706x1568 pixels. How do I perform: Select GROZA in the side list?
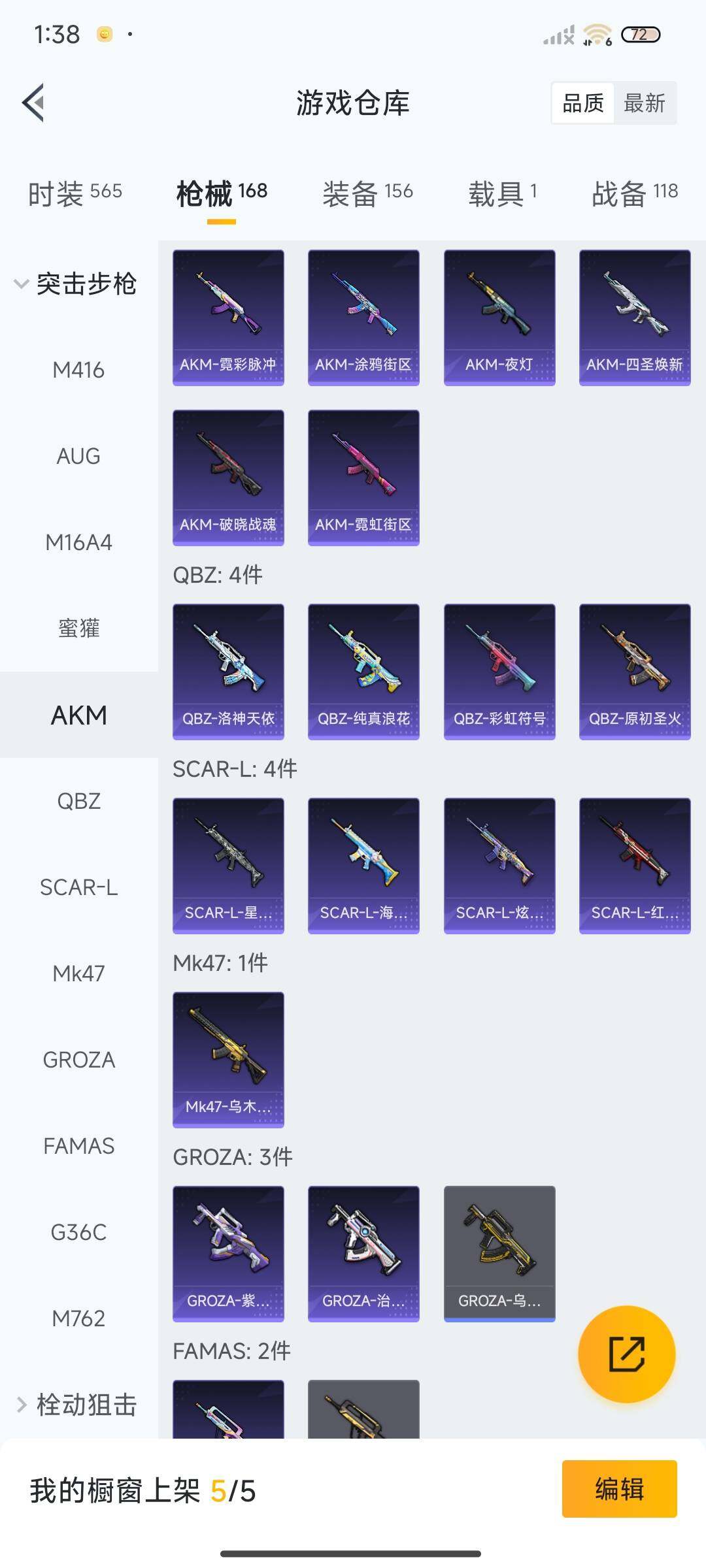tap(78, 1060)
